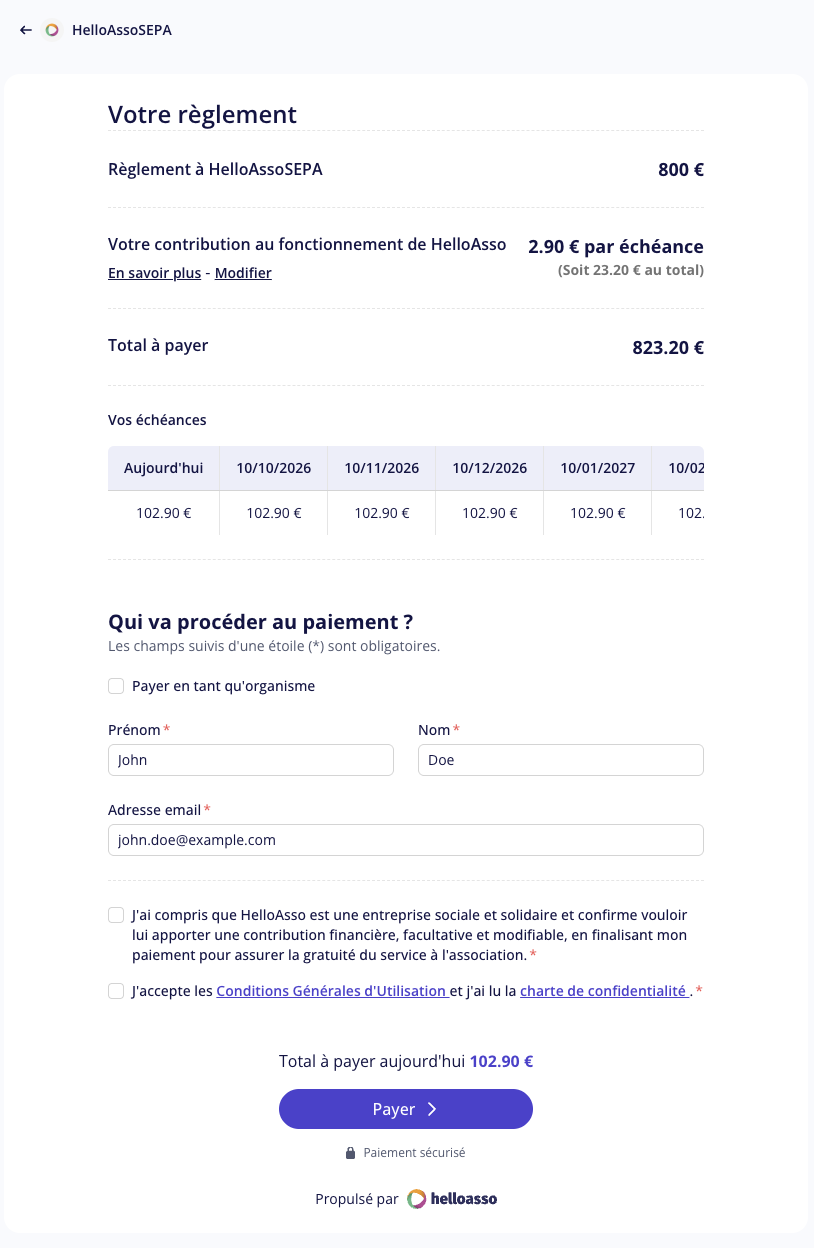Check Payer en tant qu'organisme
The height and width of the screenshot is (1248, 814).
pos(116,686)
